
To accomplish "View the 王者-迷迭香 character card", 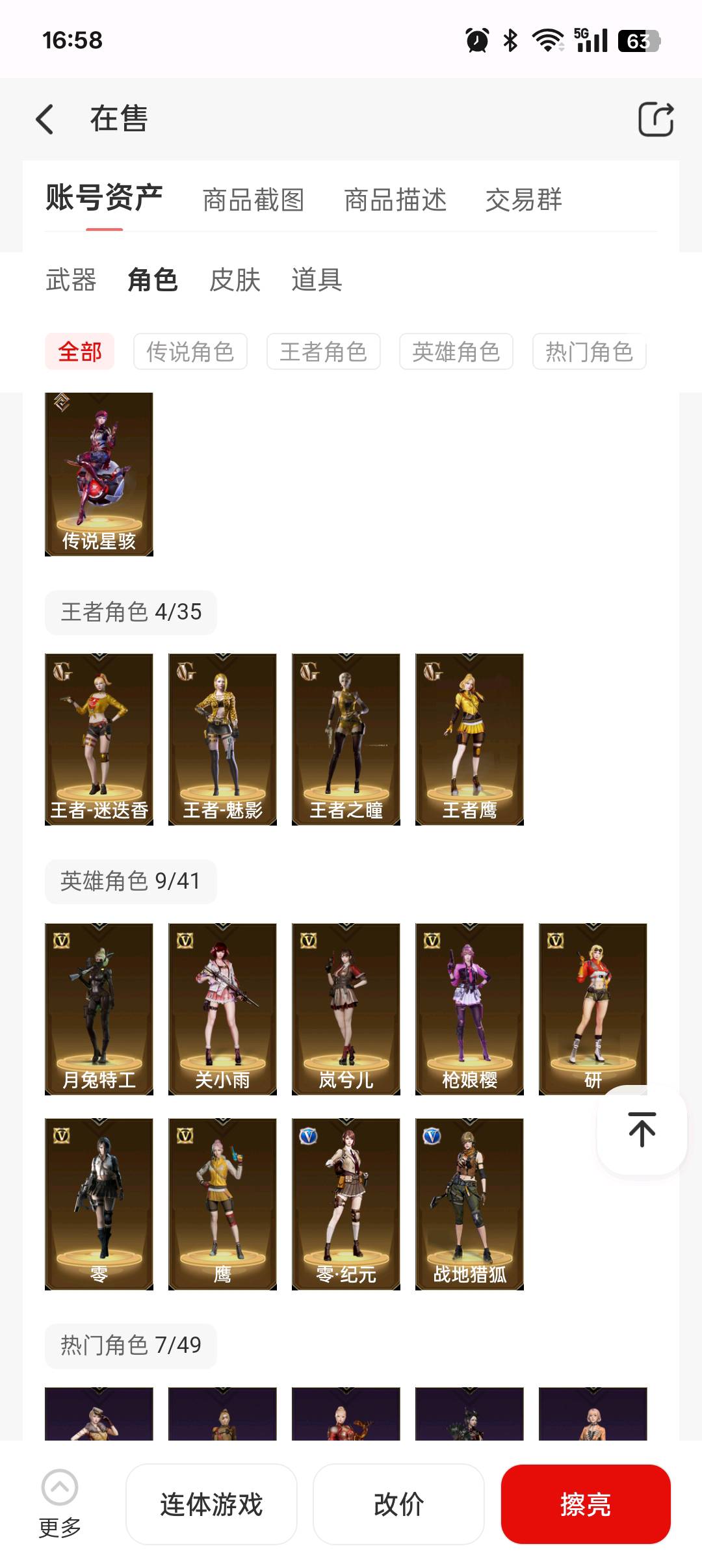I will (x=99, y=739).
